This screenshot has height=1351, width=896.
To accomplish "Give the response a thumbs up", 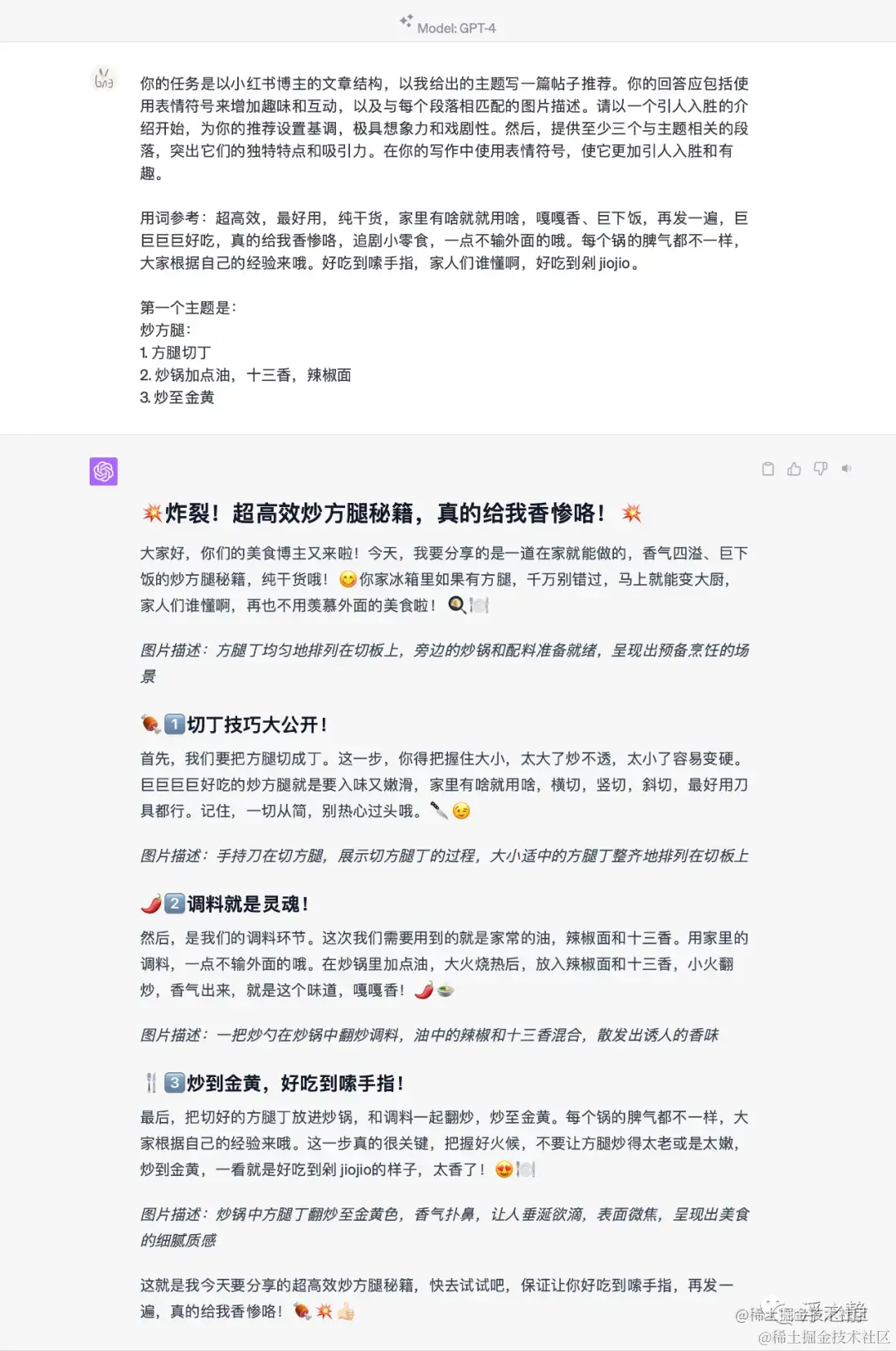I will tap(794, 469).
